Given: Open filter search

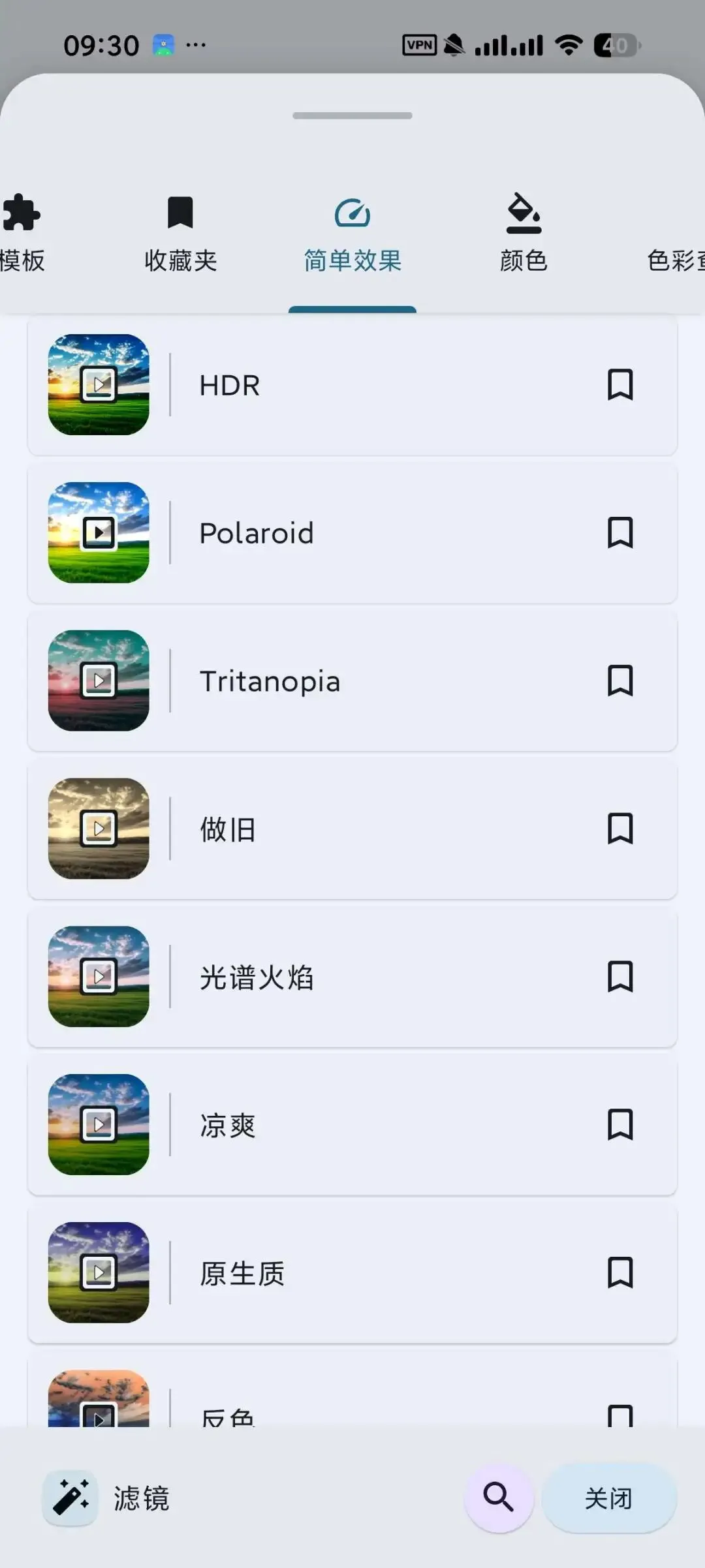Looking at the screenshot, I should click(499, 1498).
